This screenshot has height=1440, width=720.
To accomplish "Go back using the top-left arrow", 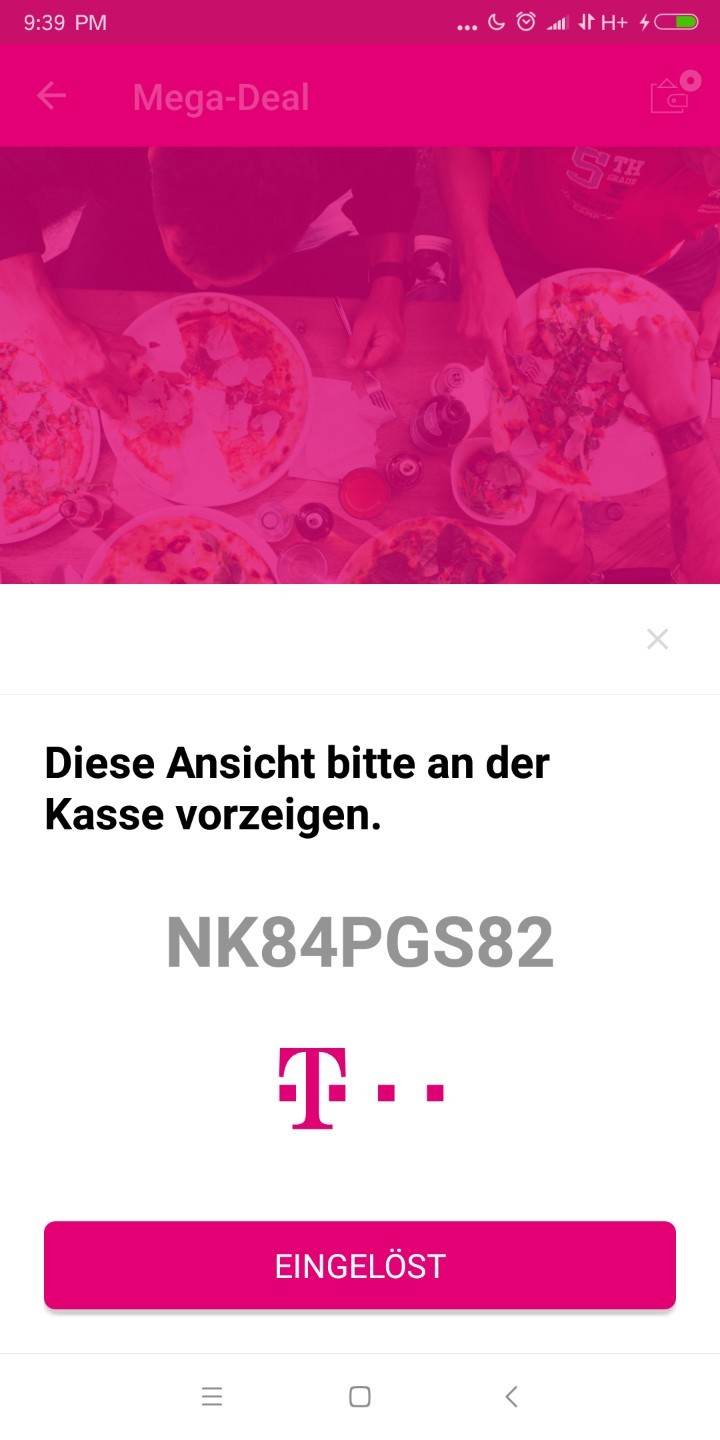I will 51,96.
